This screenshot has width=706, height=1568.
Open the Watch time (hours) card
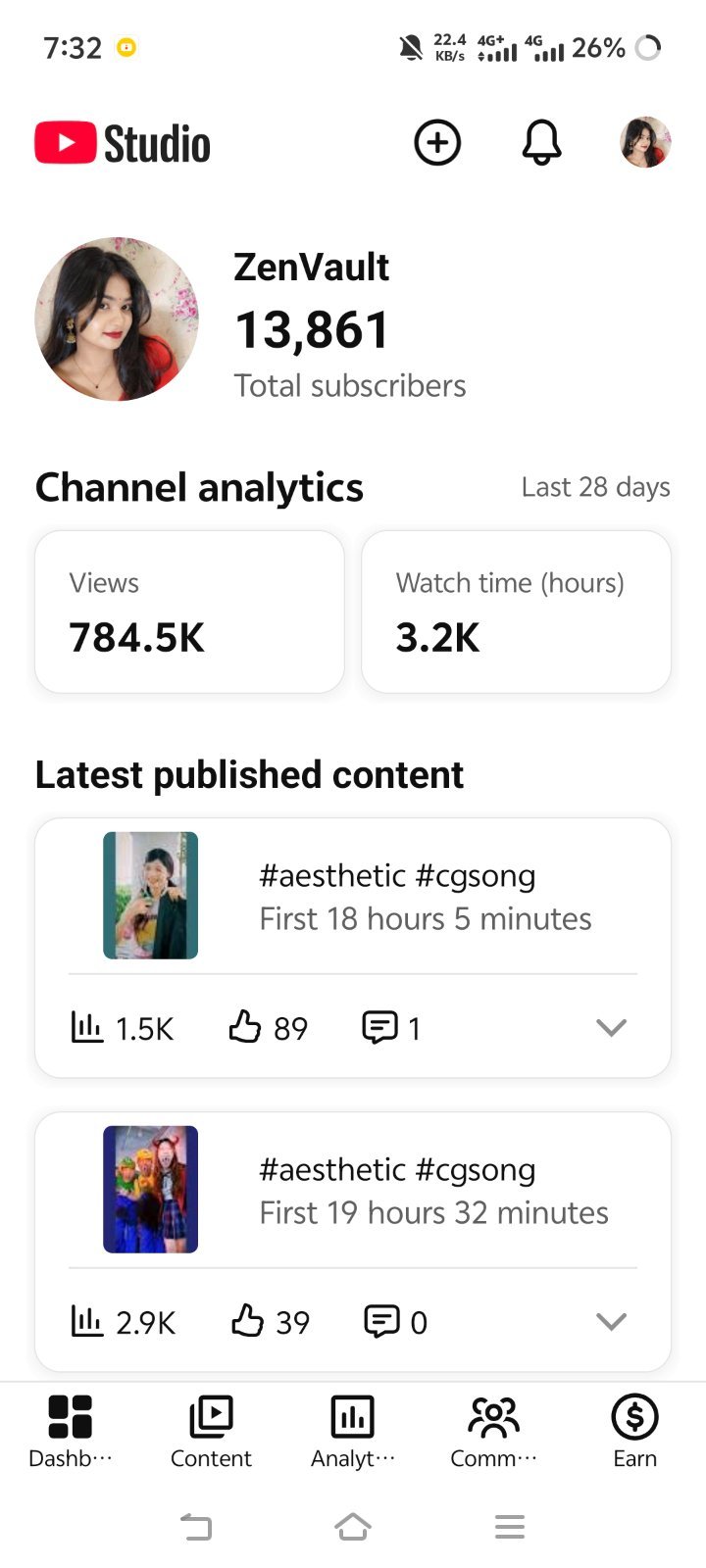516,612
